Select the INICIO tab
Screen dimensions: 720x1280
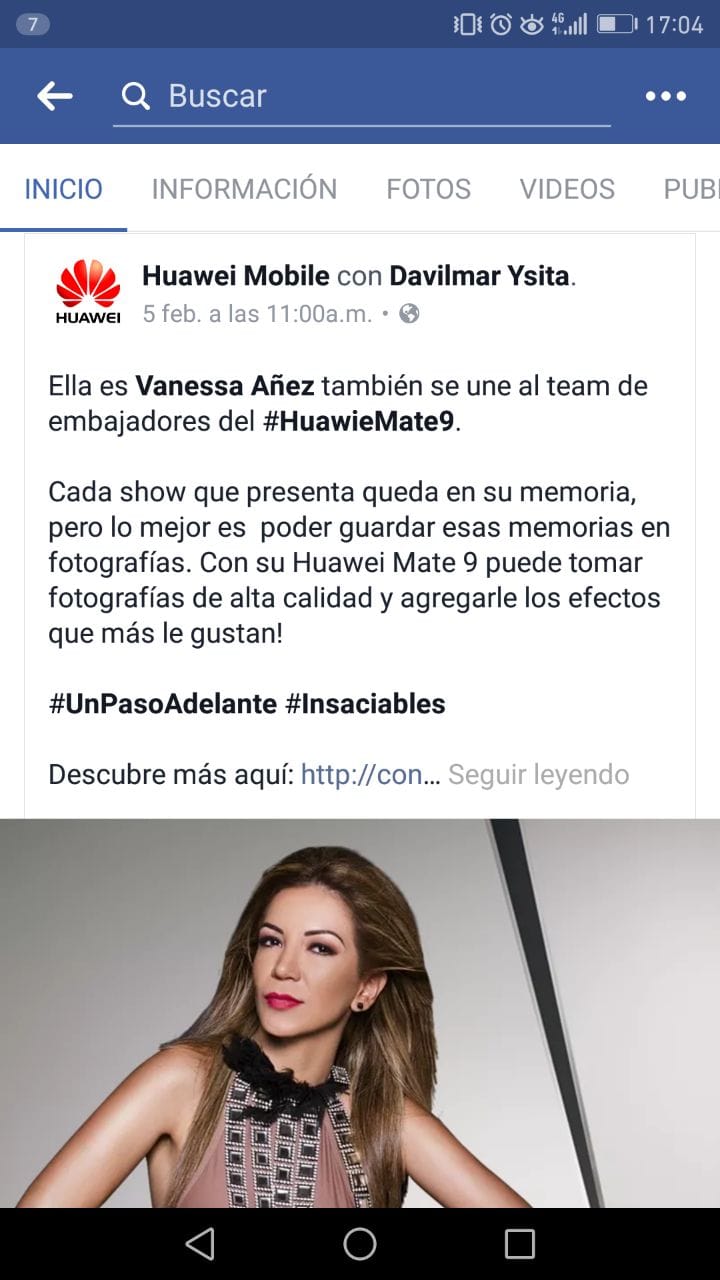(63, 189)
